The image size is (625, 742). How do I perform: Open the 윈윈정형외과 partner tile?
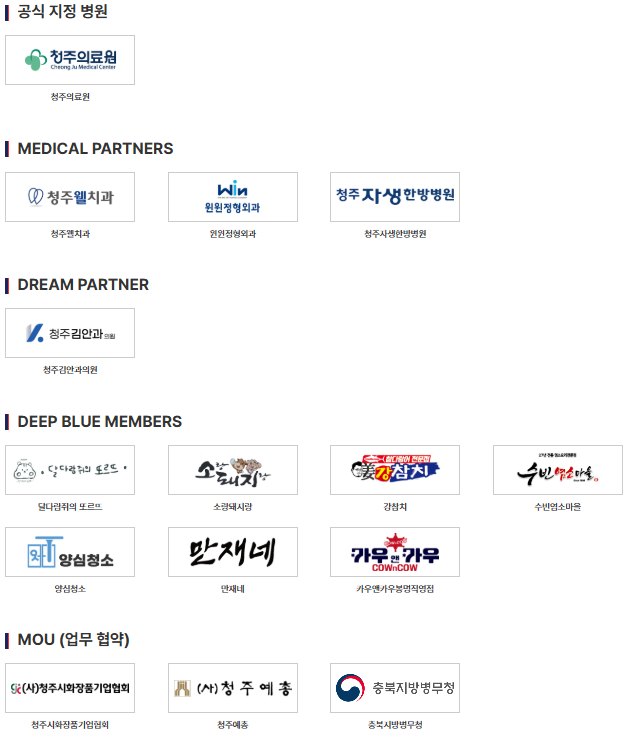[x=233, y=197]
